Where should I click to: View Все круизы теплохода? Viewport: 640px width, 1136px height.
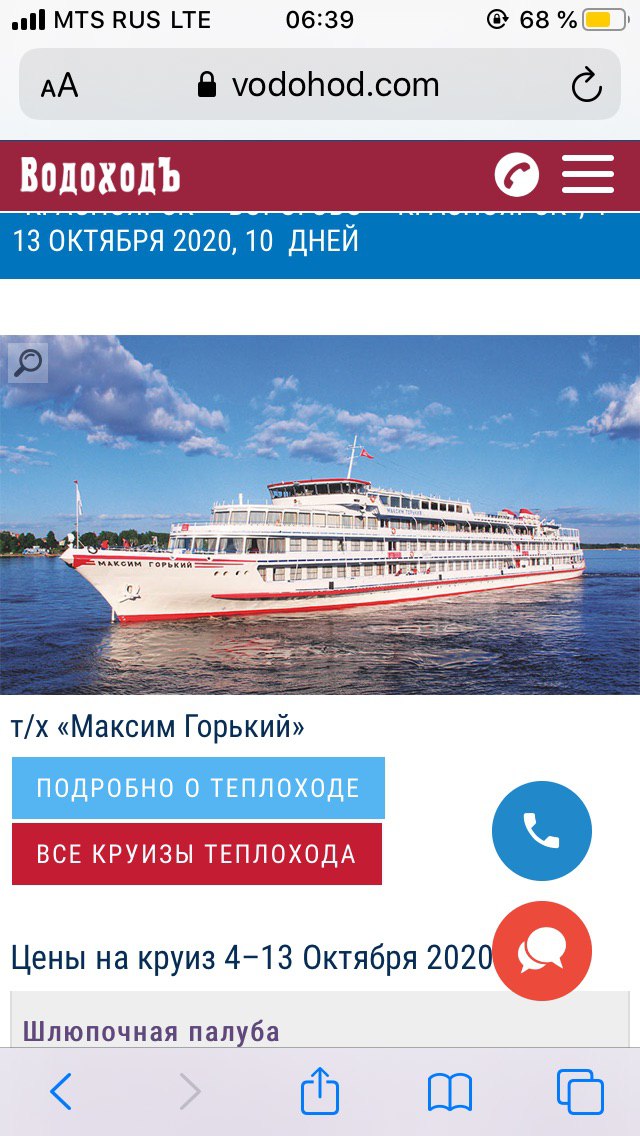[196, 854]
